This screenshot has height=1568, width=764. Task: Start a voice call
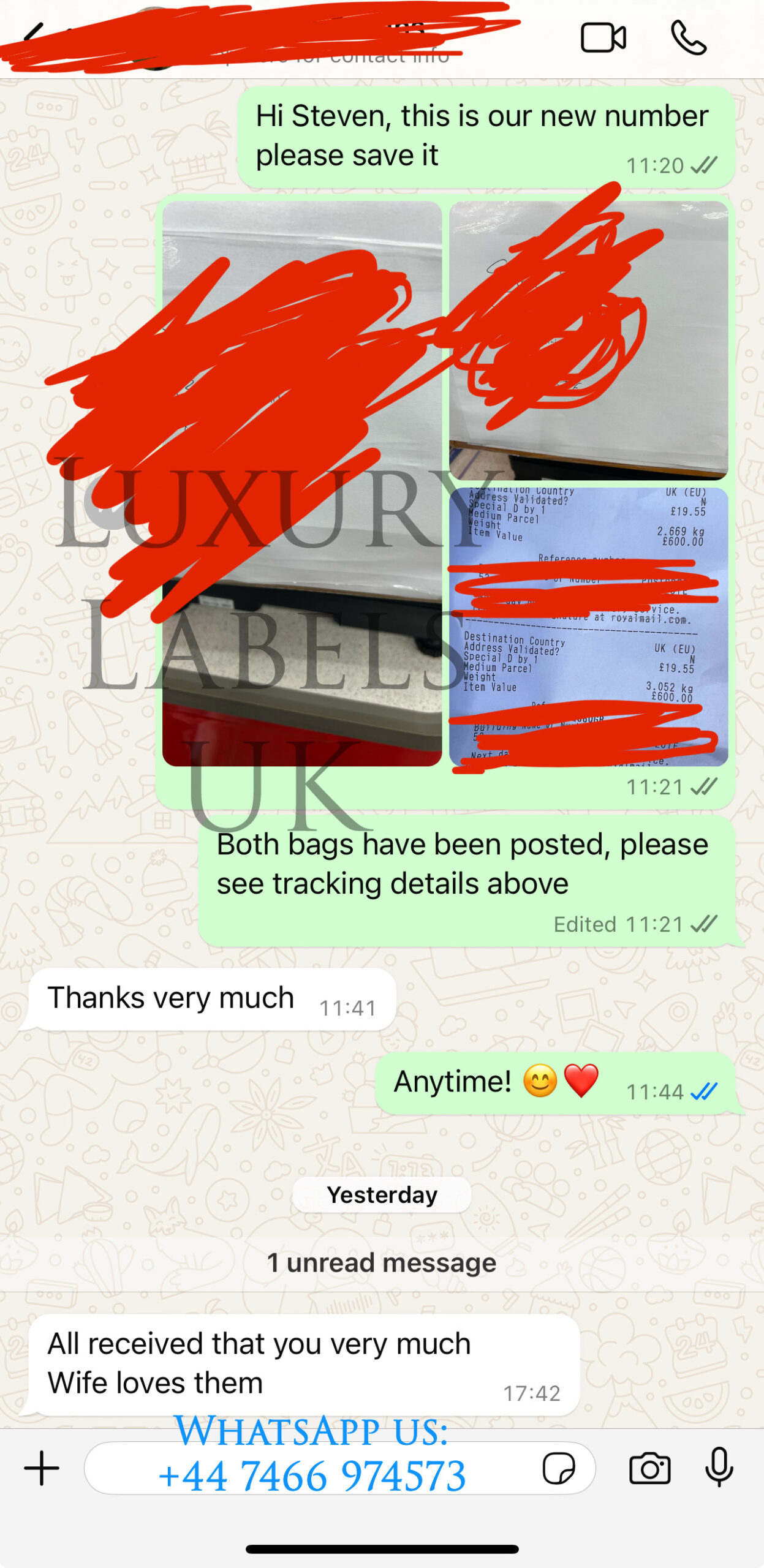(689, 38)
